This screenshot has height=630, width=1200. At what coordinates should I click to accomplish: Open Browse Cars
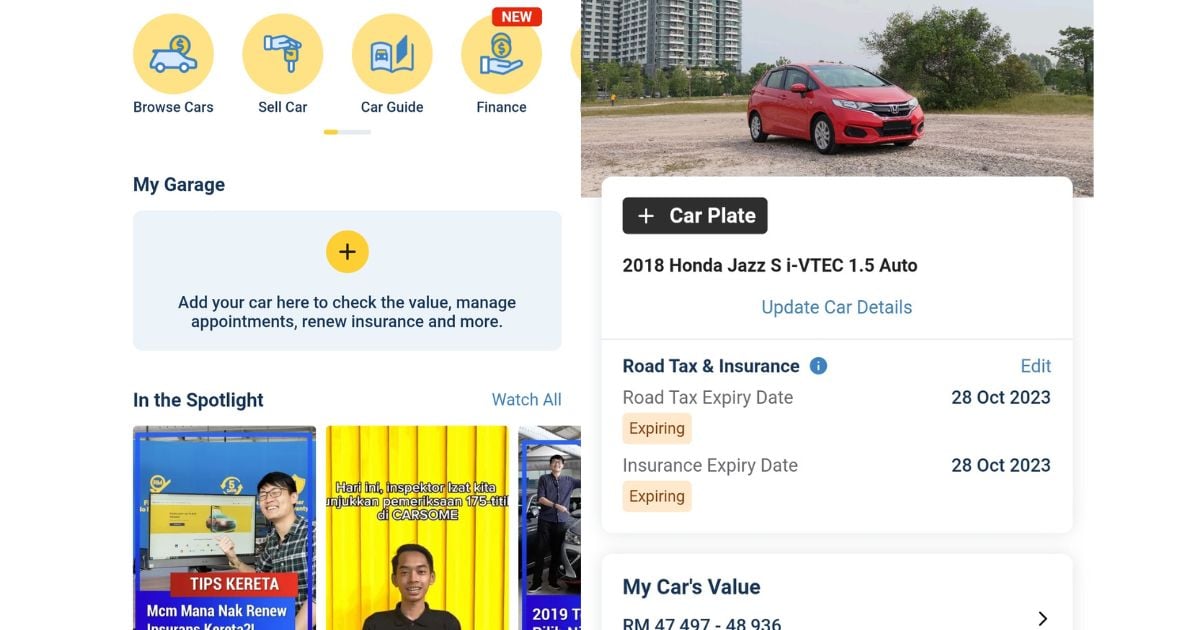[x=173, y=55]
